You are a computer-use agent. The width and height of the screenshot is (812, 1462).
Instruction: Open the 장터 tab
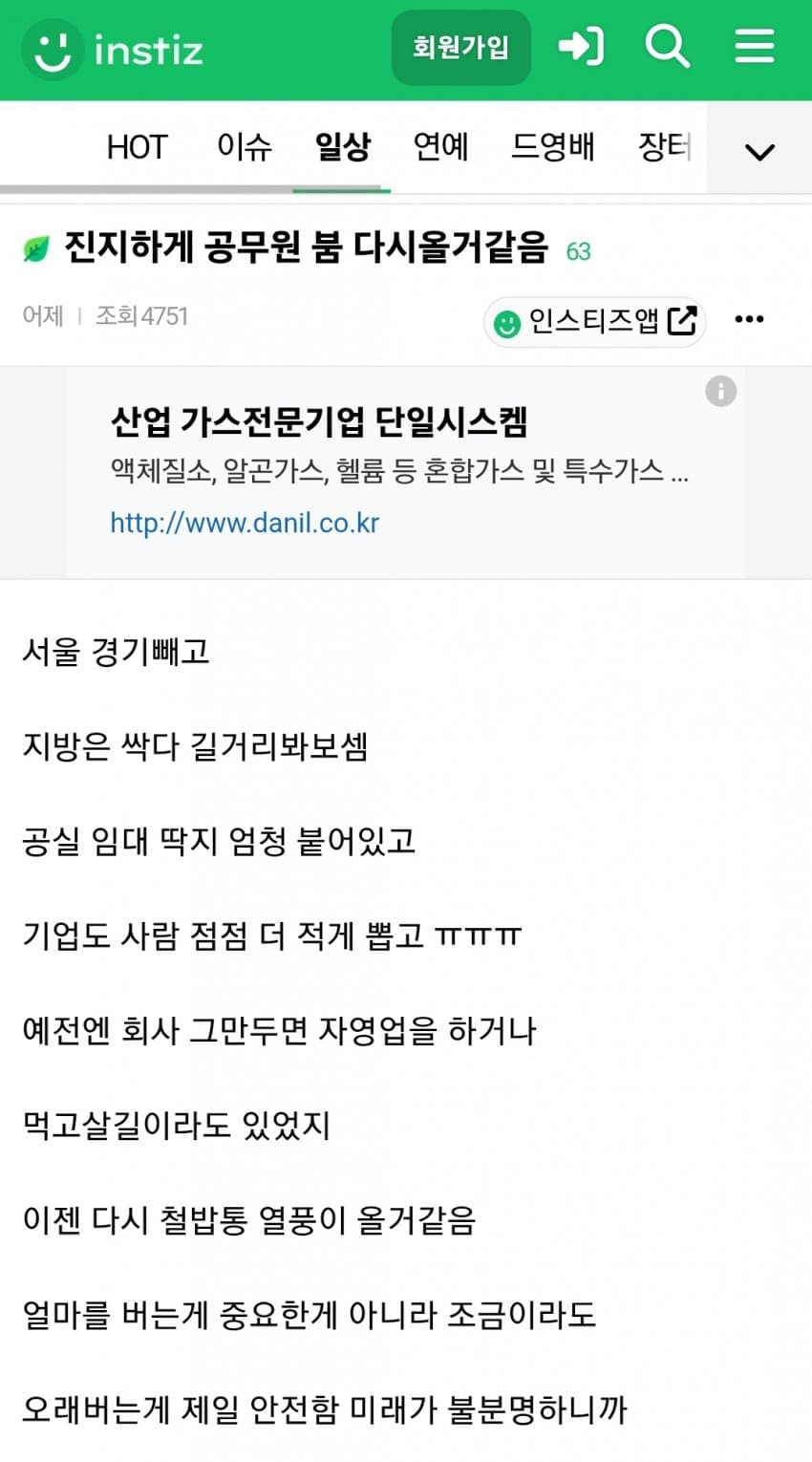coord(664,147)
